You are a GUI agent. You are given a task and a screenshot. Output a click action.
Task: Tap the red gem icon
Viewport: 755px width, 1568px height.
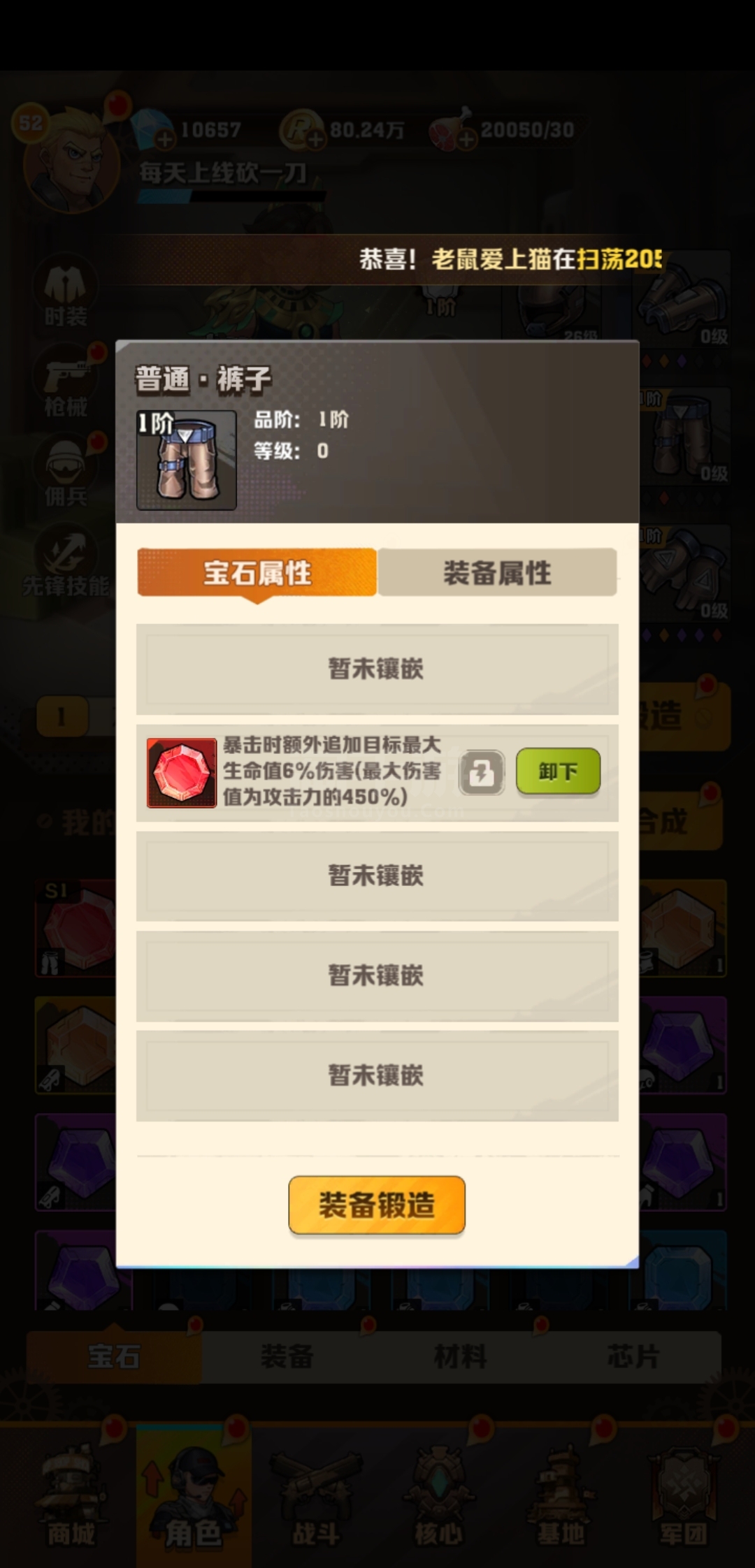(182, 773)
